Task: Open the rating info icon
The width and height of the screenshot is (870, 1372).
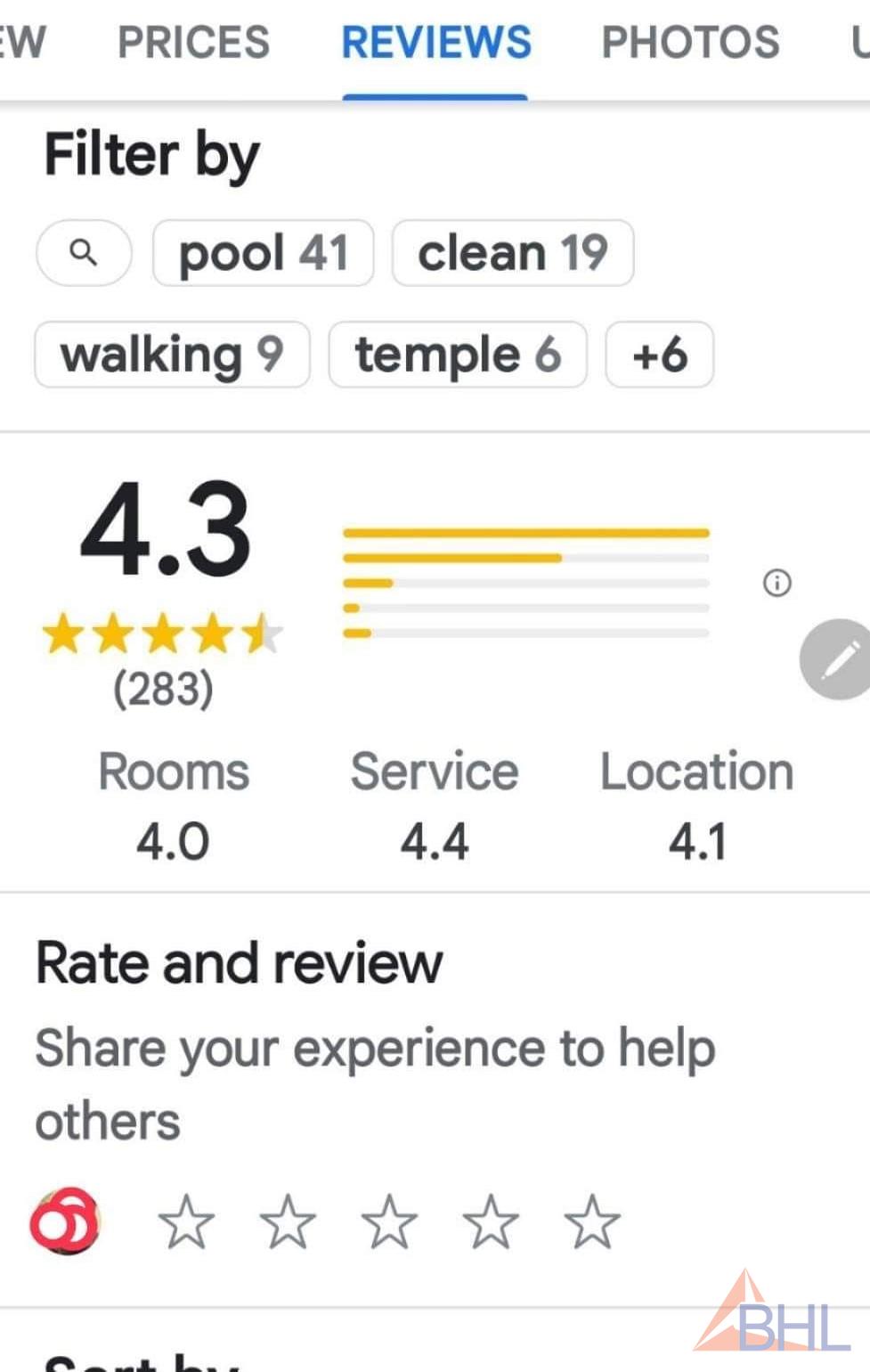Action: [x=776, y=583]
